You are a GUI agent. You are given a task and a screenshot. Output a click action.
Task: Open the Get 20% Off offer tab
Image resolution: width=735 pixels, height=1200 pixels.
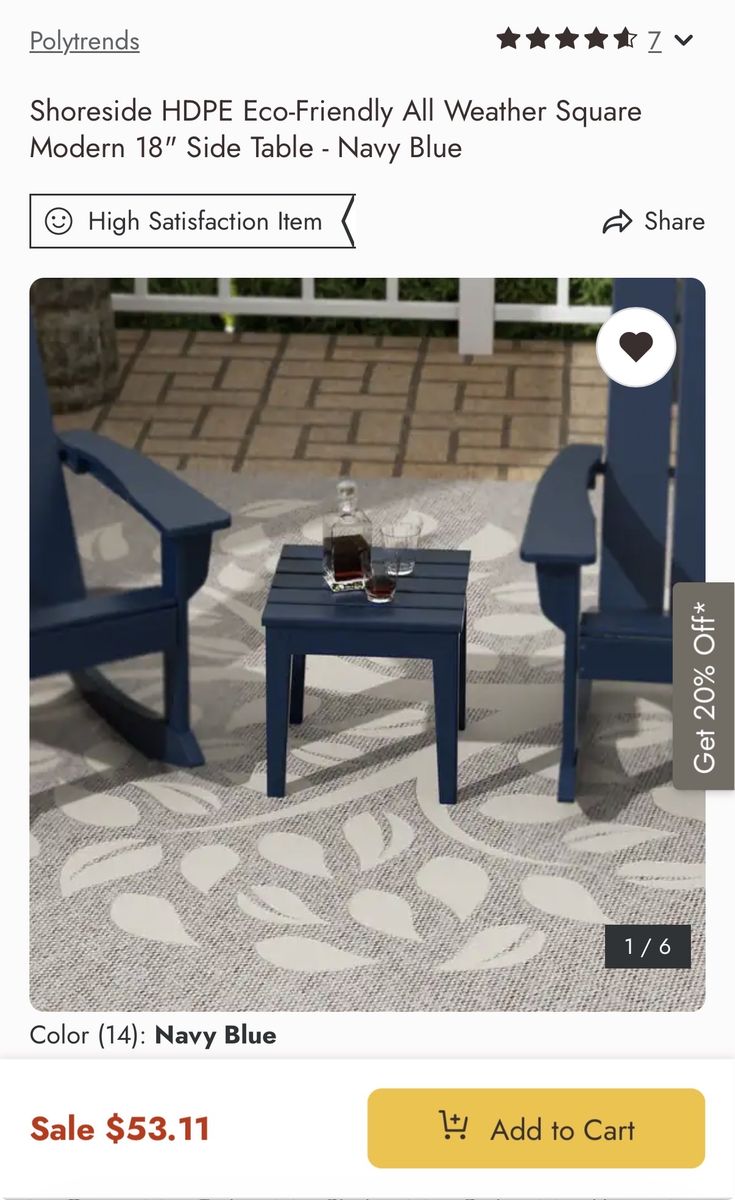704,686
